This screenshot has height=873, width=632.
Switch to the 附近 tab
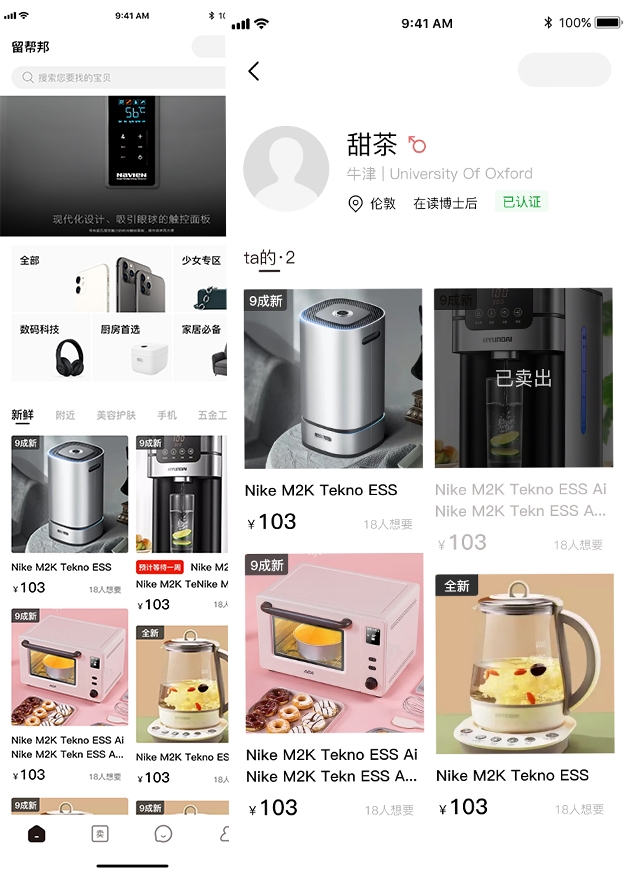66,415
